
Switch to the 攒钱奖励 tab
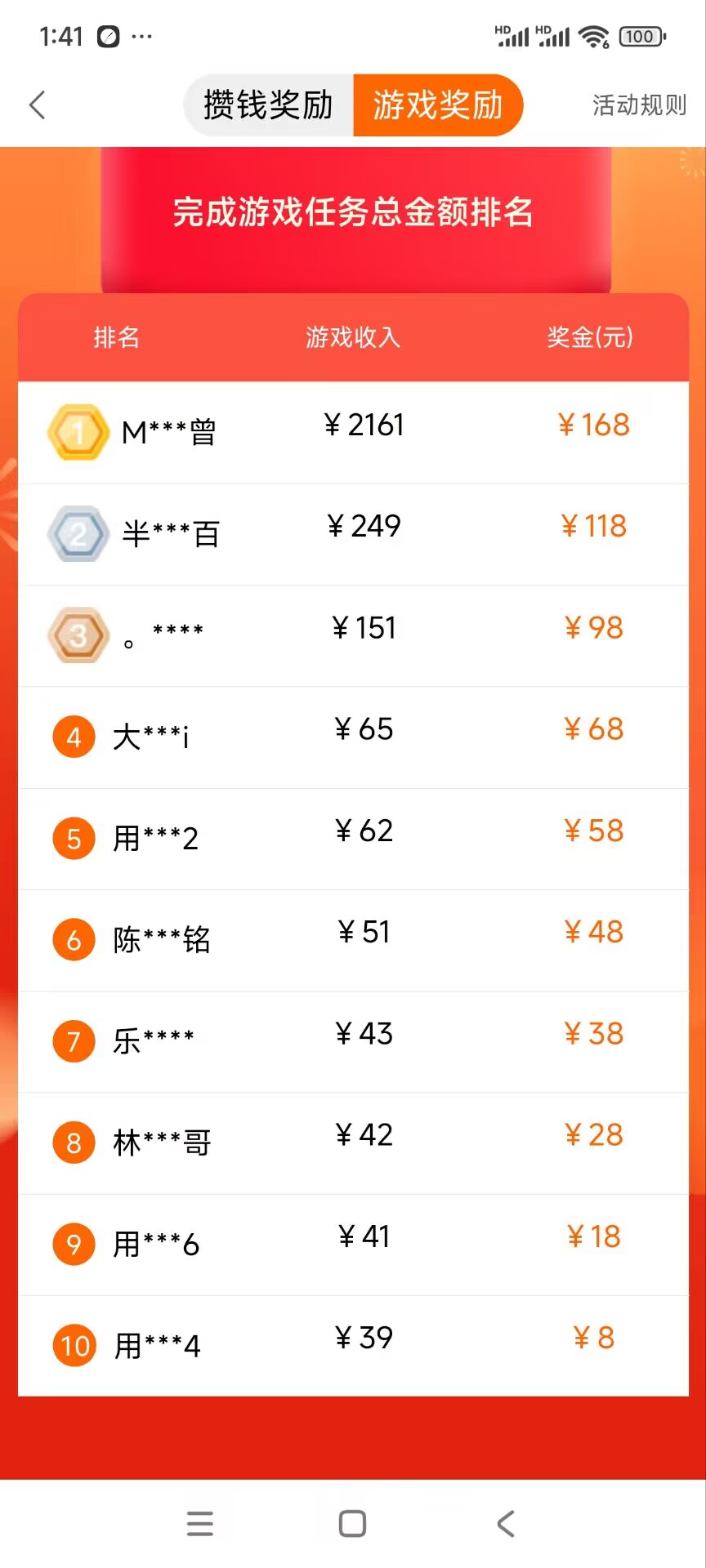[x=269, y=105]
